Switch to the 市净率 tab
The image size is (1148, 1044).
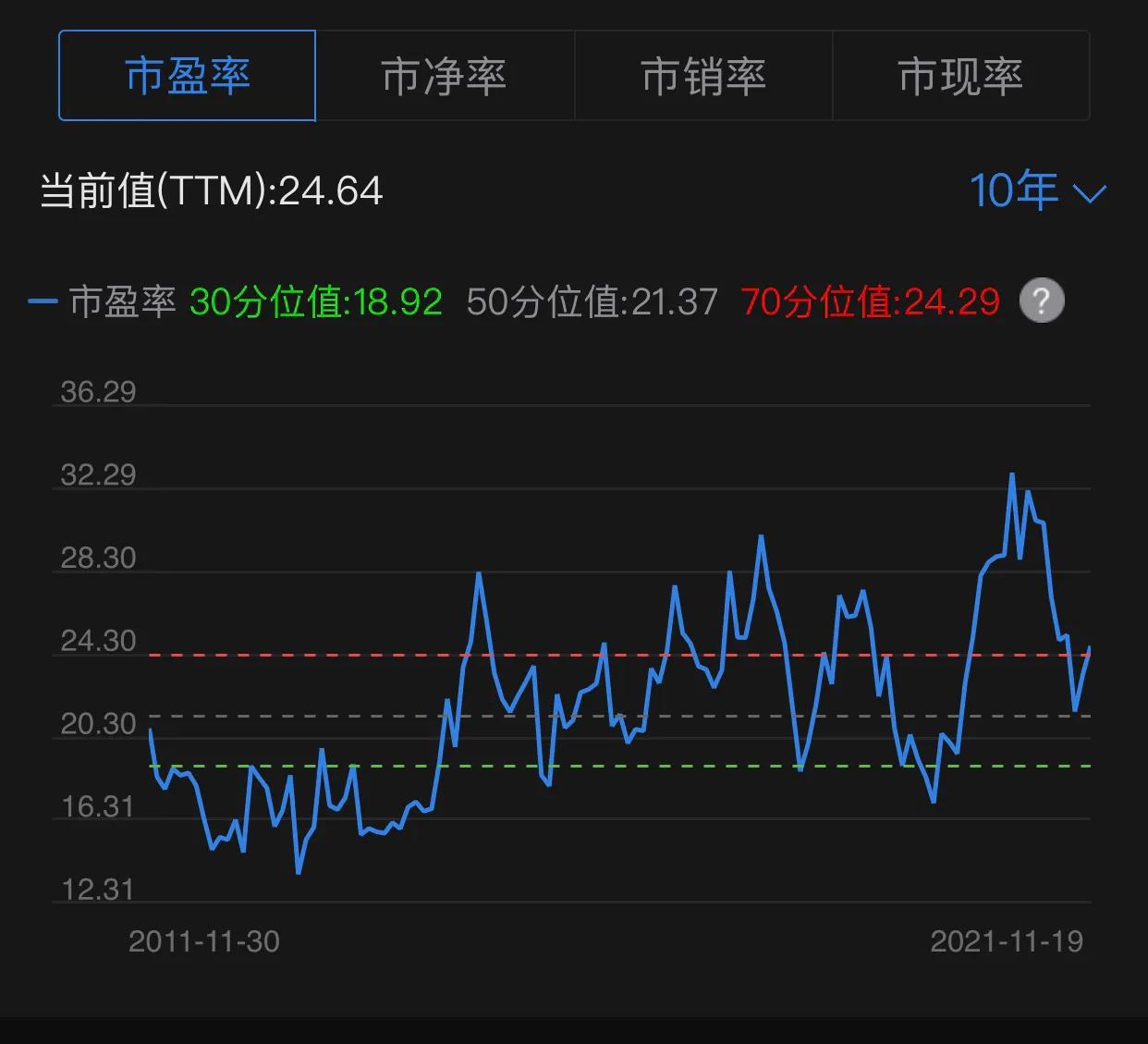(445, 76)
